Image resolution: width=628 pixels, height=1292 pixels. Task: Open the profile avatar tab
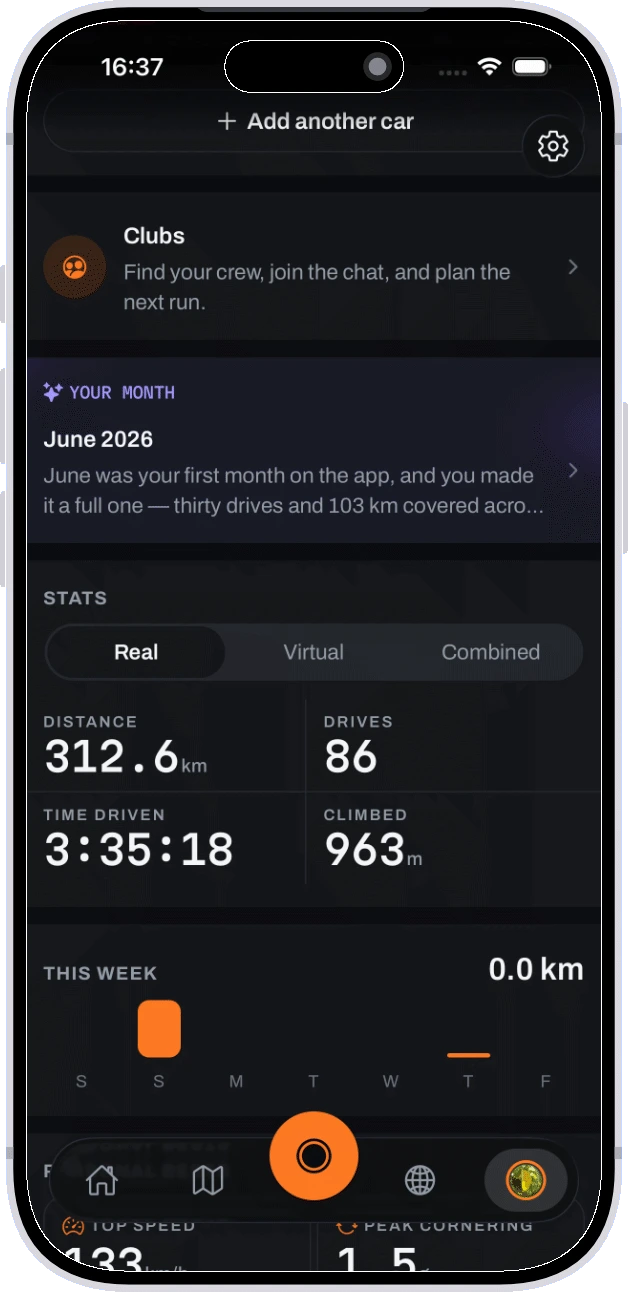click(x=526, y=1181)
